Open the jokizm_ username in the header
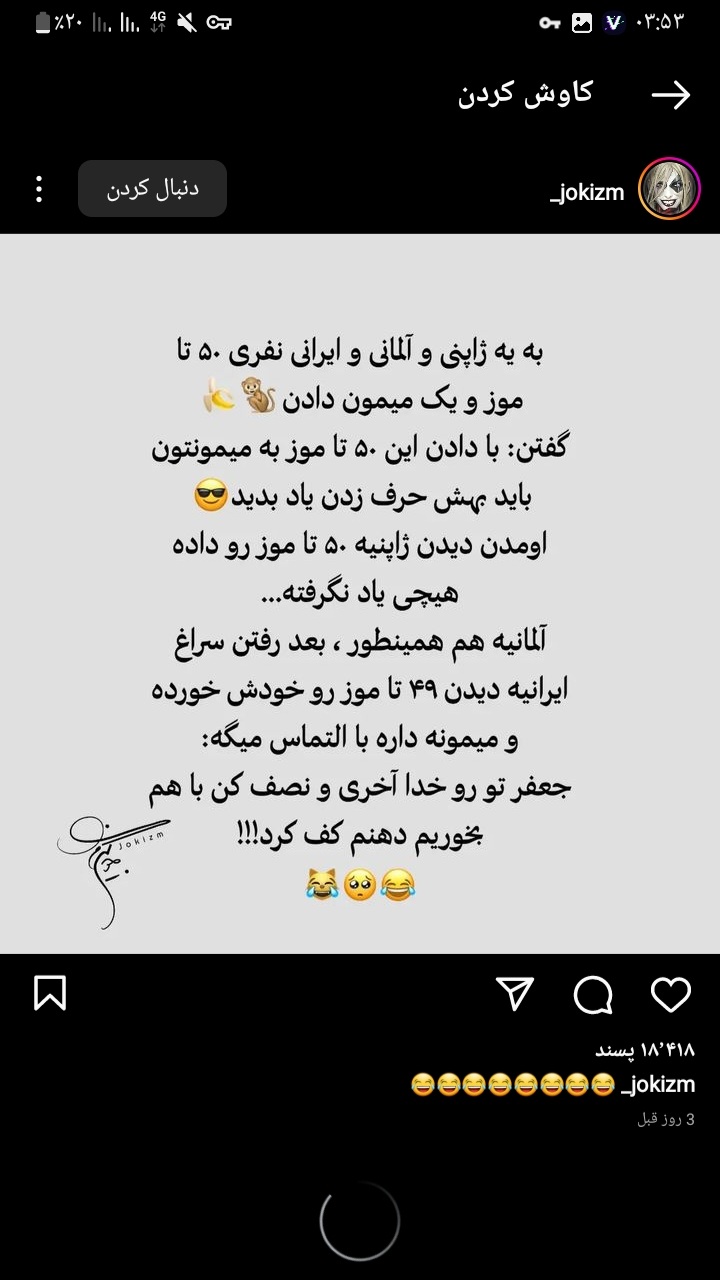Viewport: 720px width, 1280px height. pos(587,191)
